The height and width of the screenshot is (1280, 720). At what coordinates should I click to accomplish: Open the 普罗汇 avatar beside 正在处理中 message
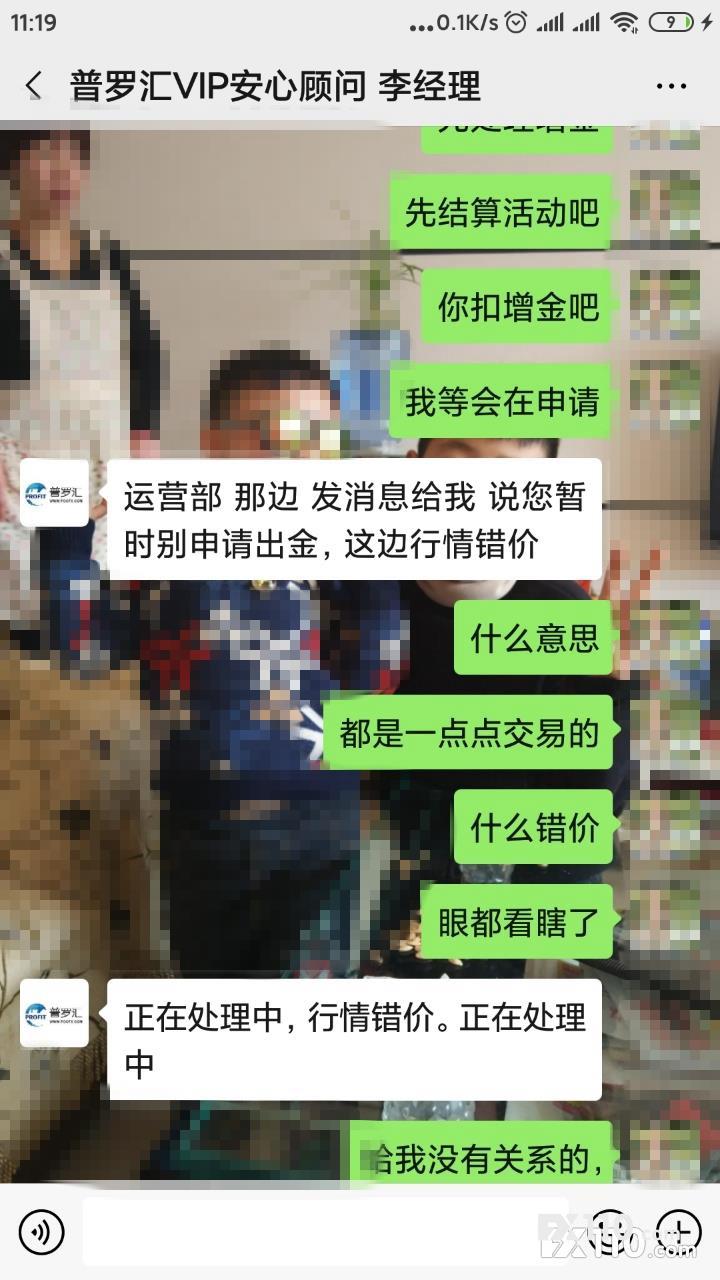tap(55, 1013)
